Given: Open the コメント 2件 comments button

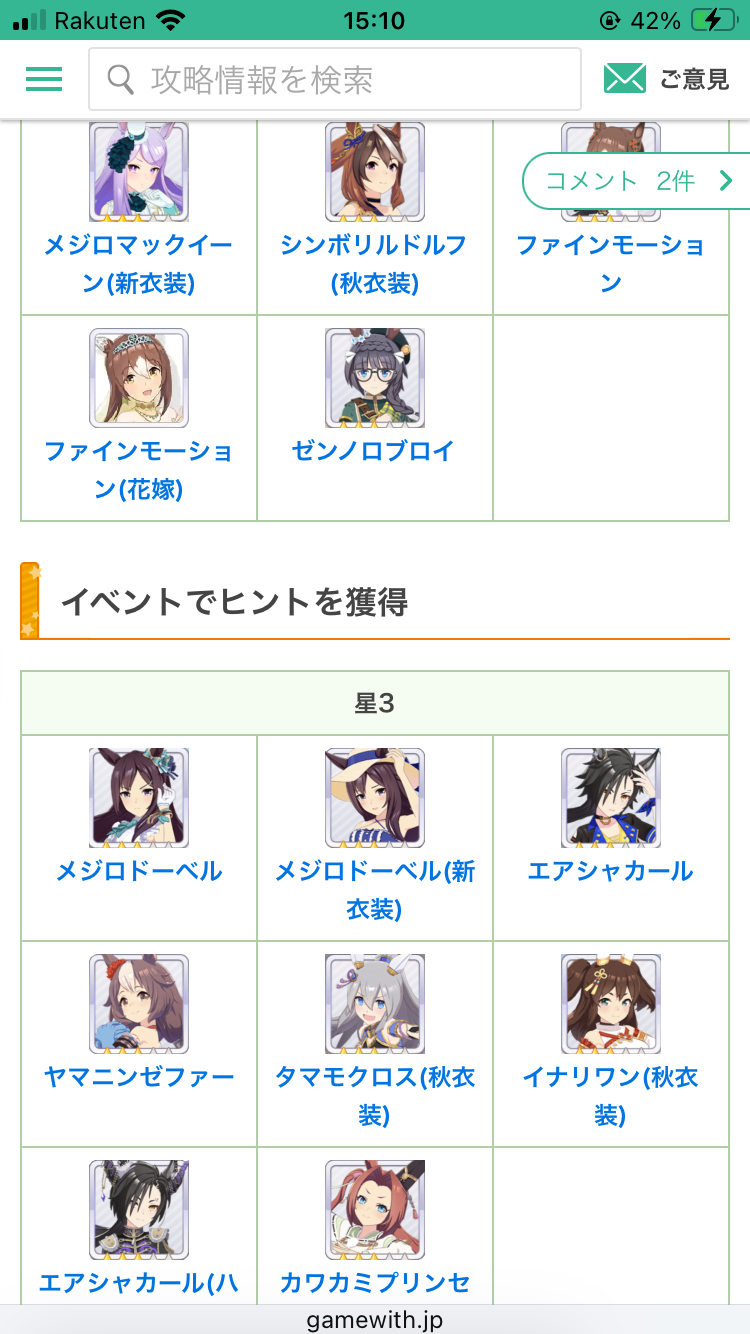Looking at the screenshot, I should [x=638, y=181].
